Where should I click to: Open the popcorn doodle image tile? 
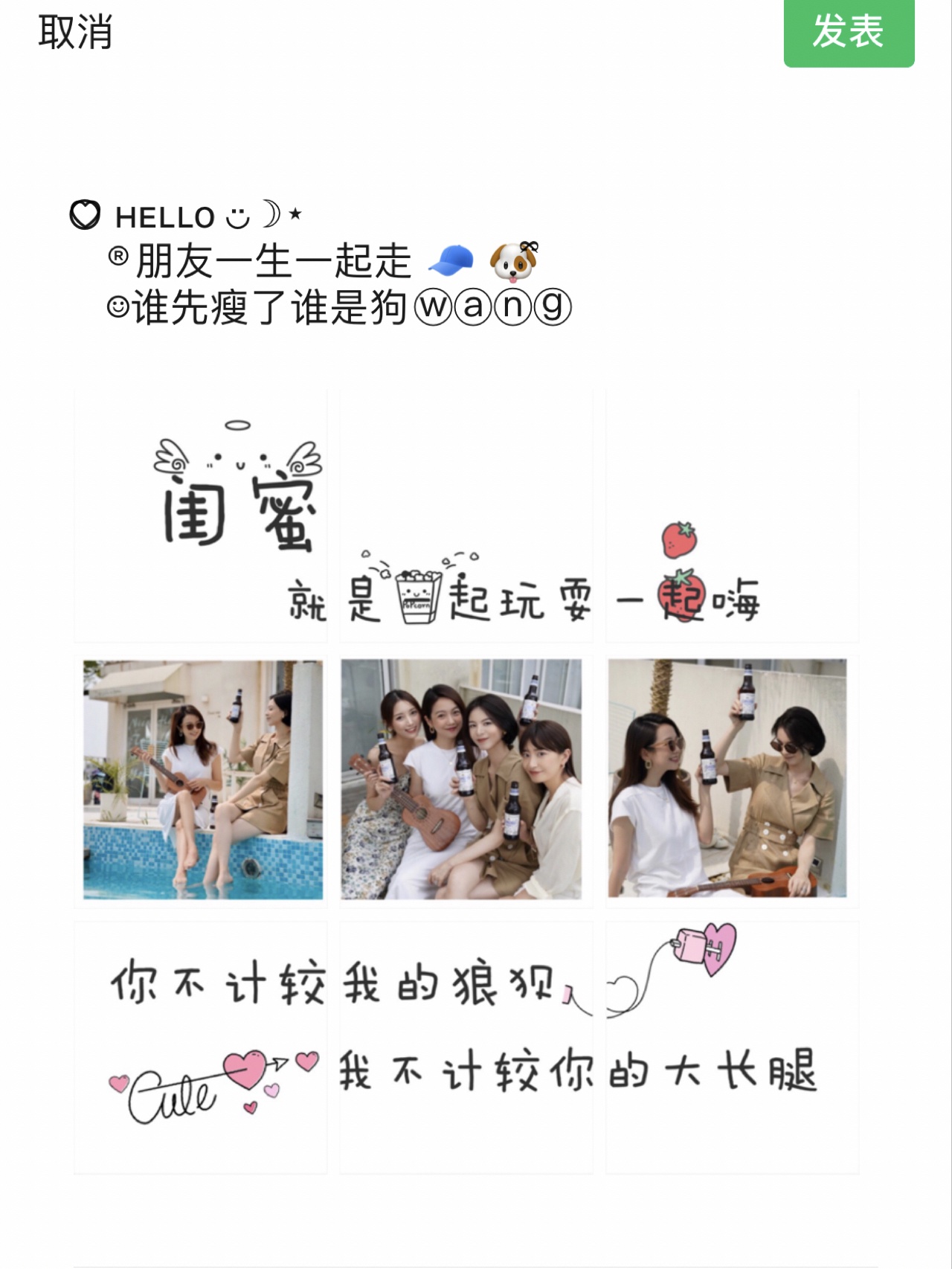(466, 515)
